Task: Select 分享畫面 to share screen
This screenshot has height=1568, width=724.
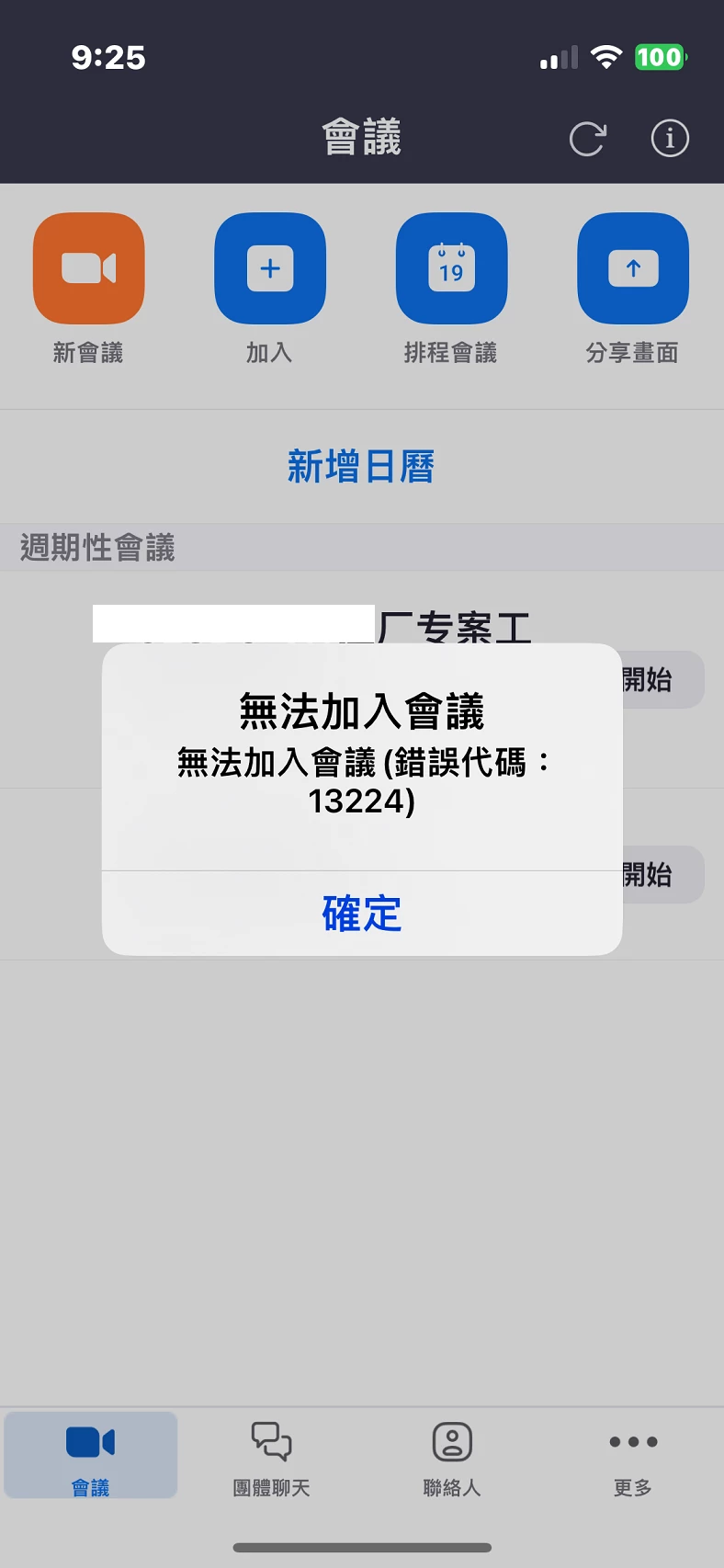Action: point(632,268)
